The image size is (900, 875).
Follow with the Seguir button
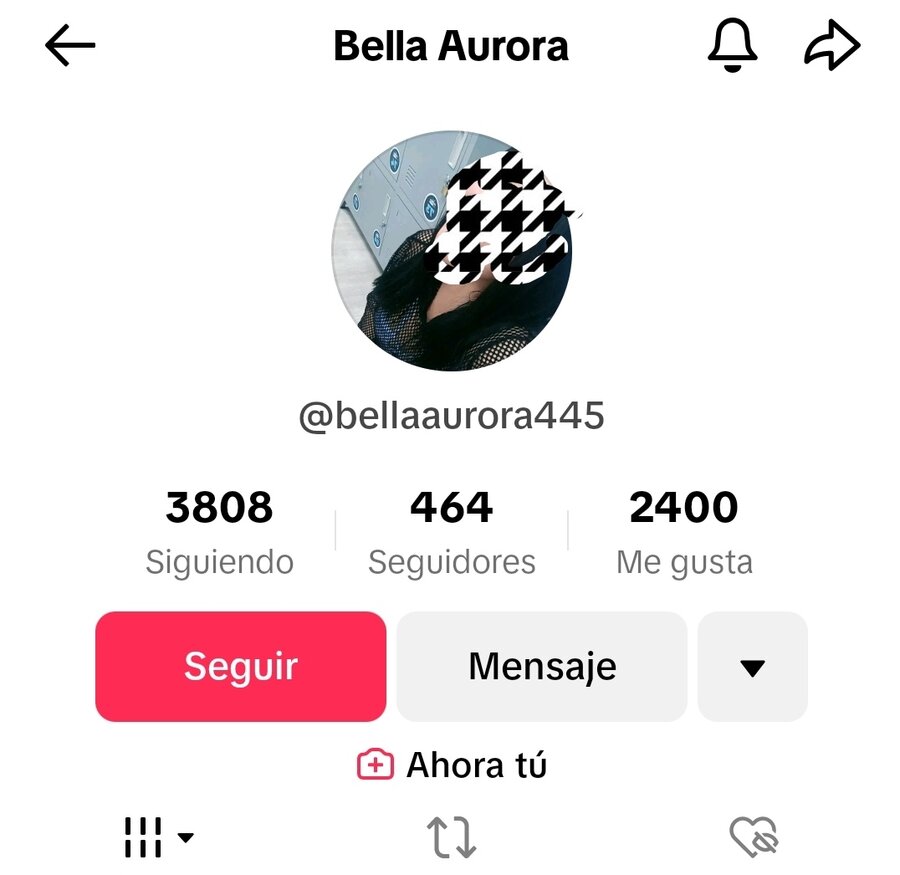[241, 666]
